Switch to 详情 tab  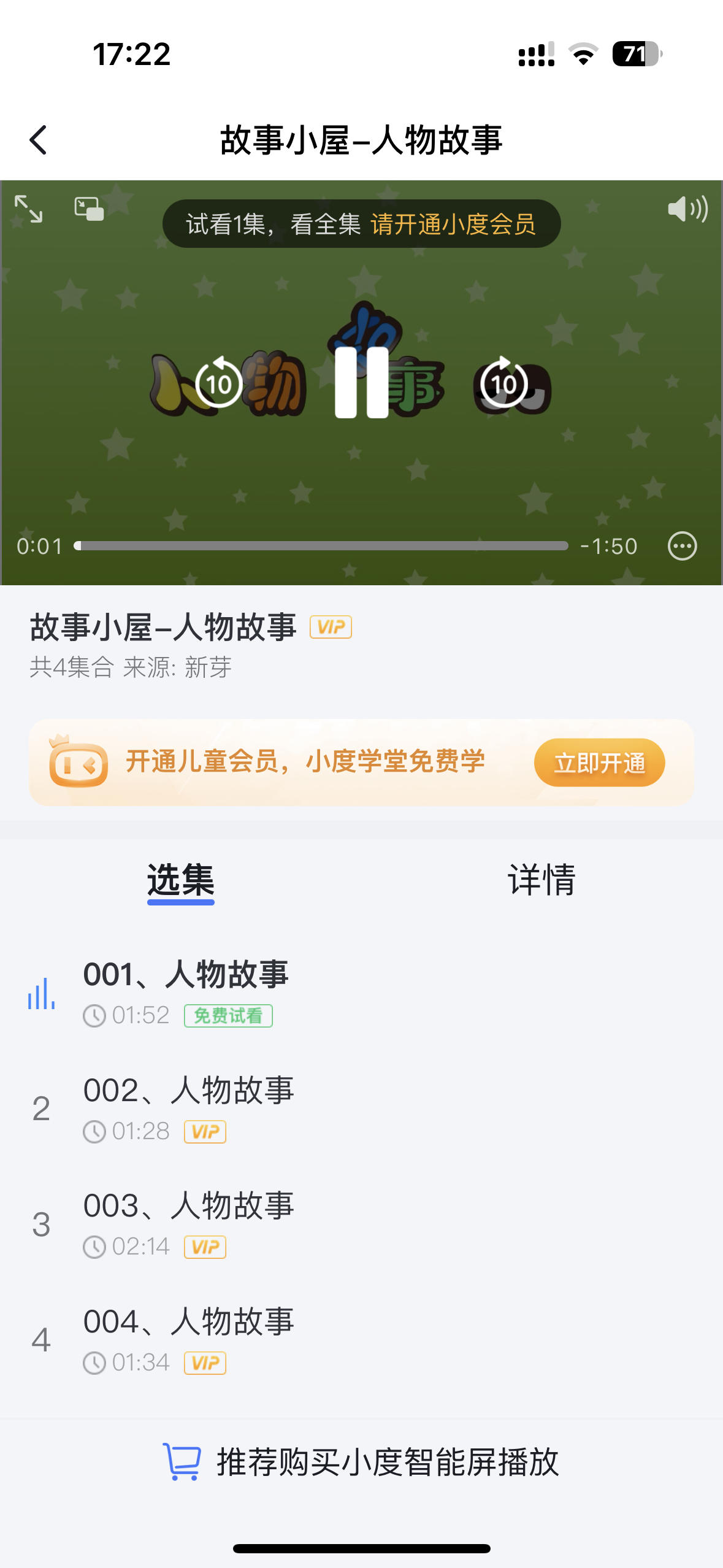[541, 880]
